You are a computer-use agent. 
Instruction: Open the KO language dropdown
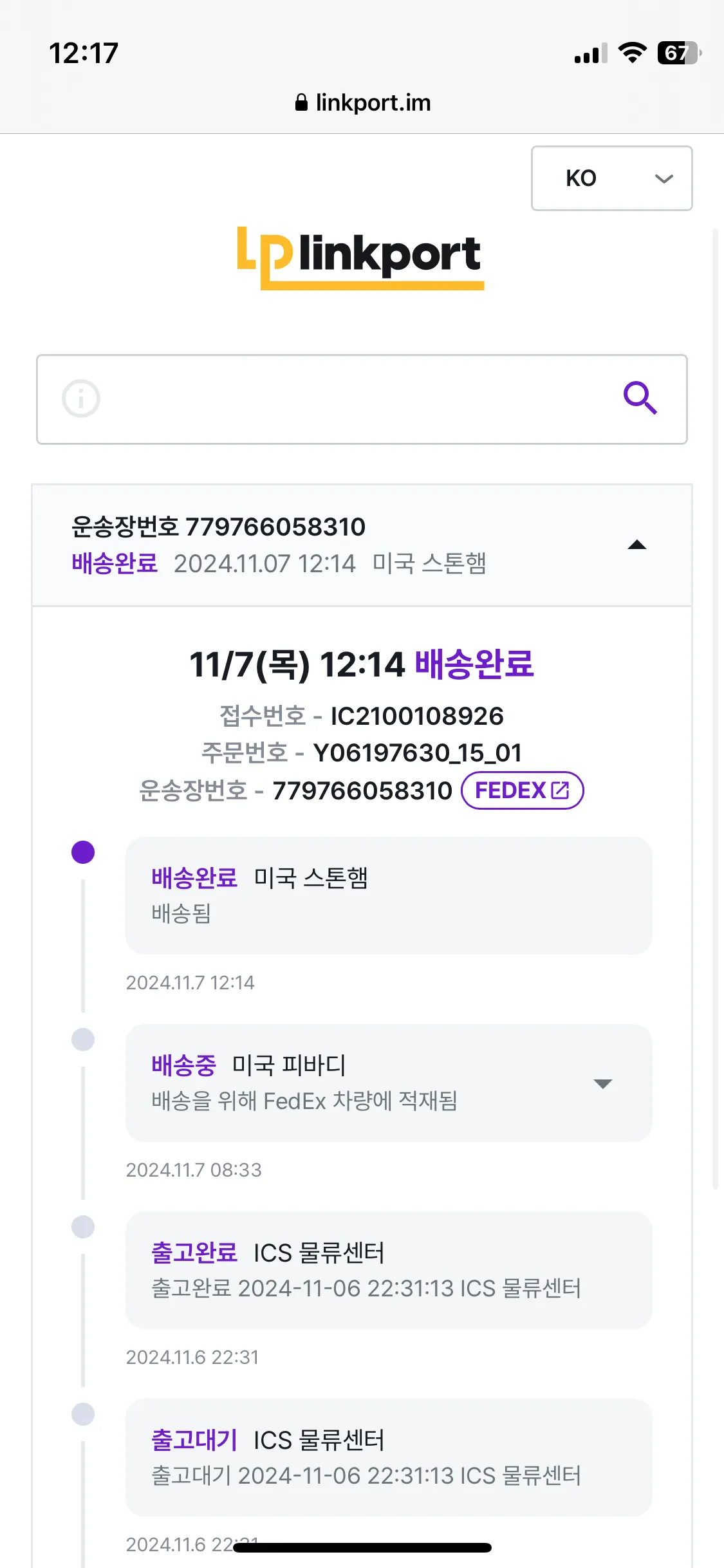coord(611,178)
